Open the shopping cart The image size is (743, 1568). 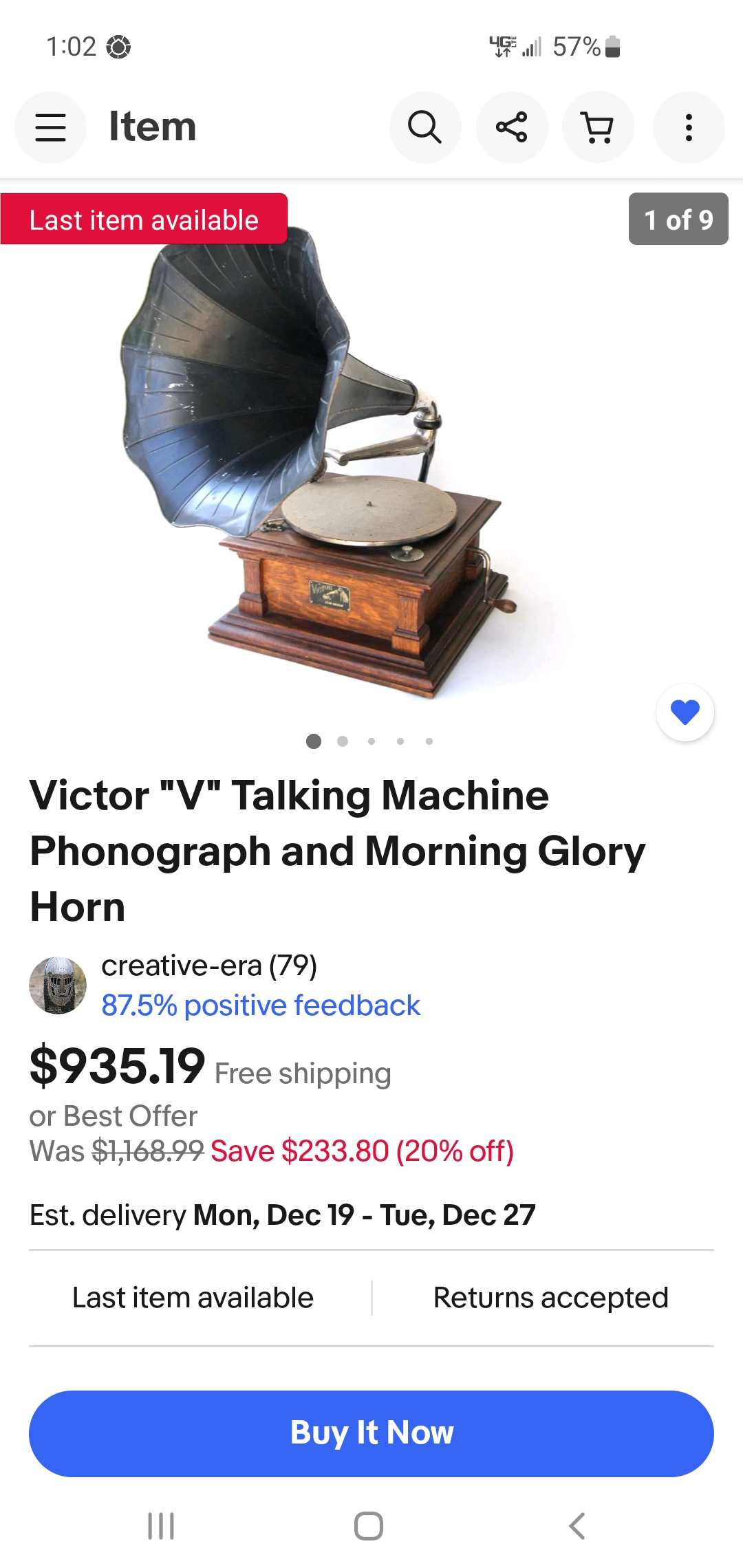(598, 127)
